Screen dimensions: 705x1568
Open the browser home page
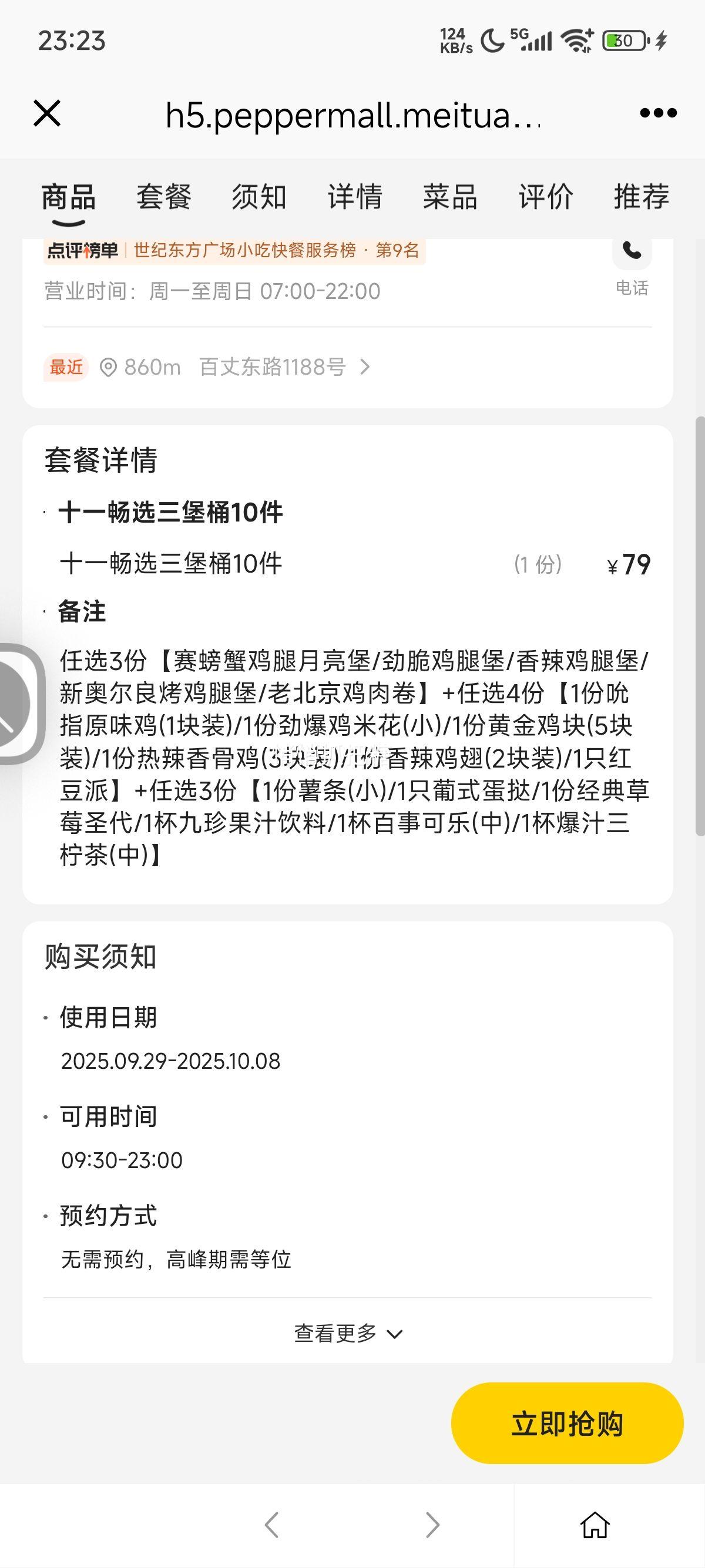pos(594,1525)
